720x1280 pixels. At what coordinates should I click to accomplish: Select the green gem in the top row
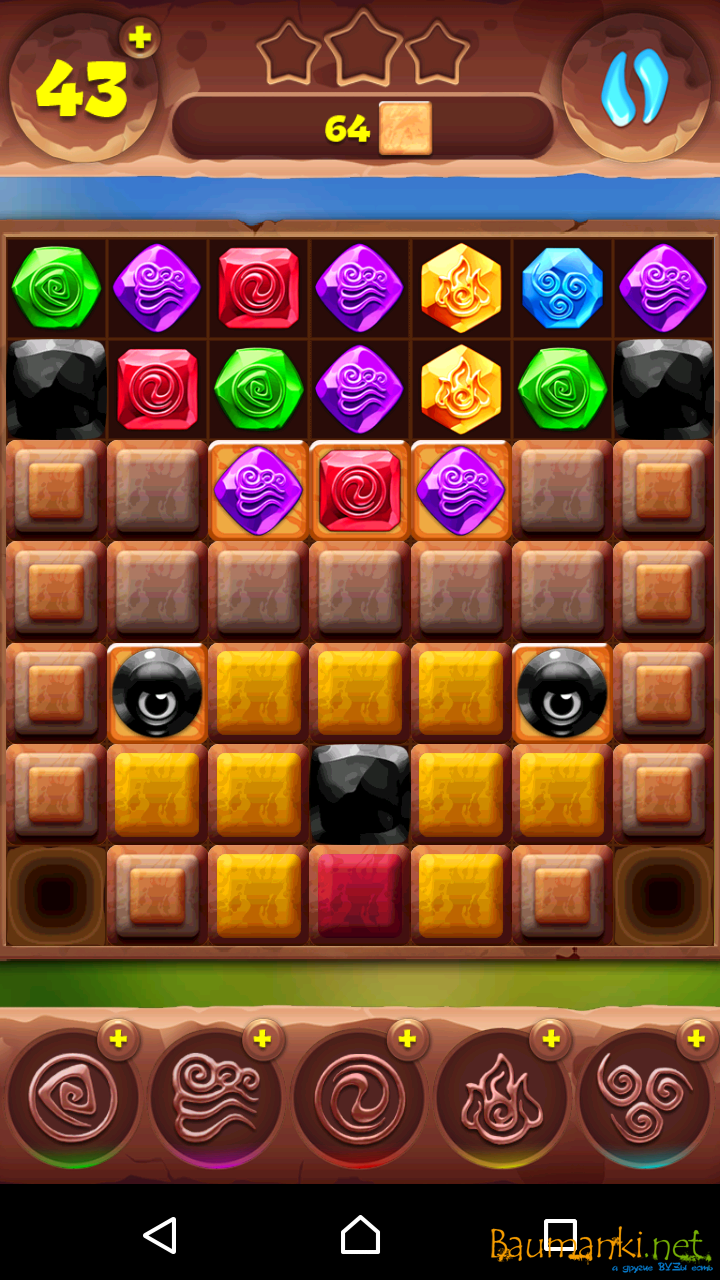tap(56, 288)
